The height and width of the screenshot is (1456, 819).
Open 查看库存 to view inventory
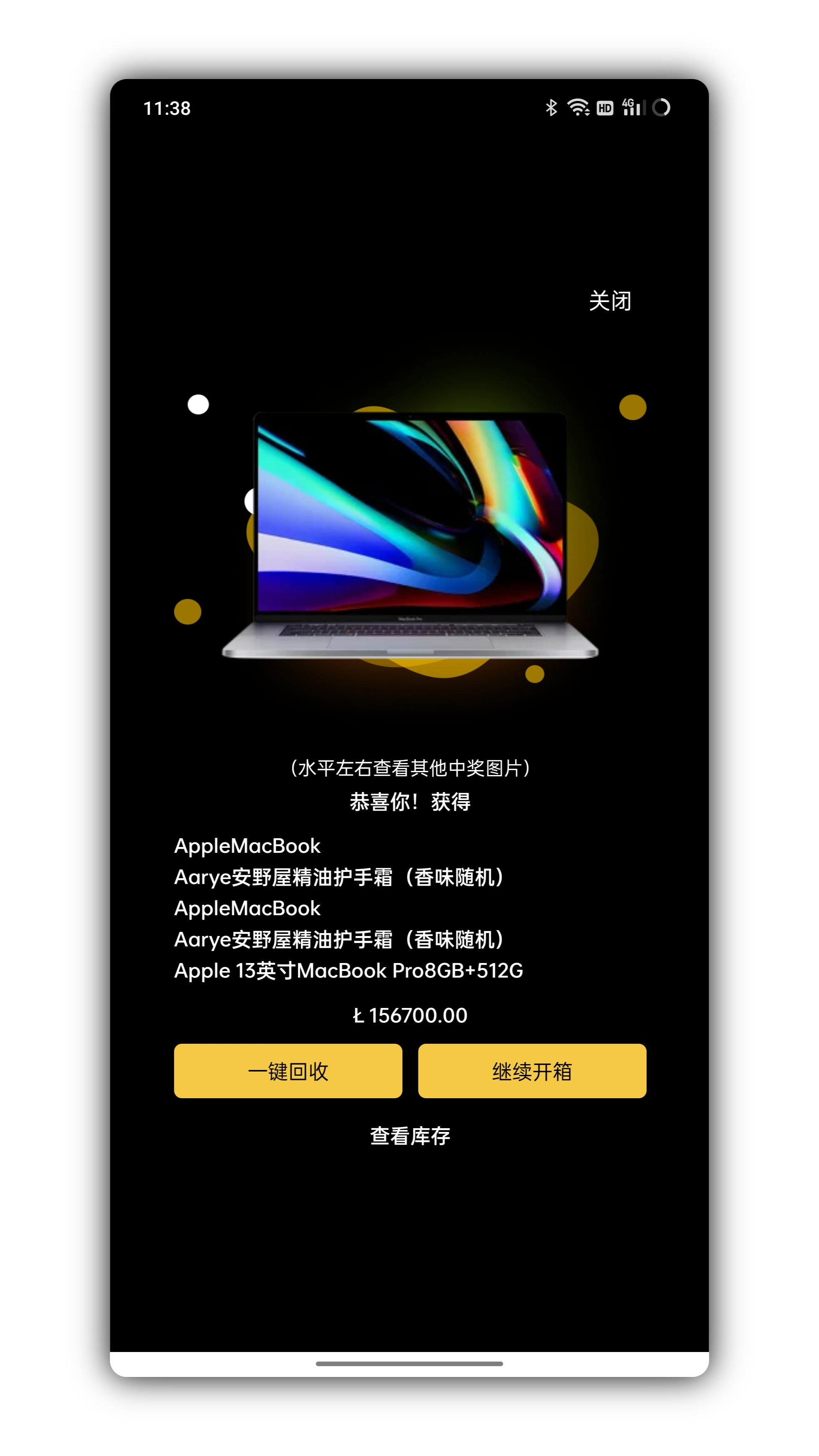coord(410,1136)
